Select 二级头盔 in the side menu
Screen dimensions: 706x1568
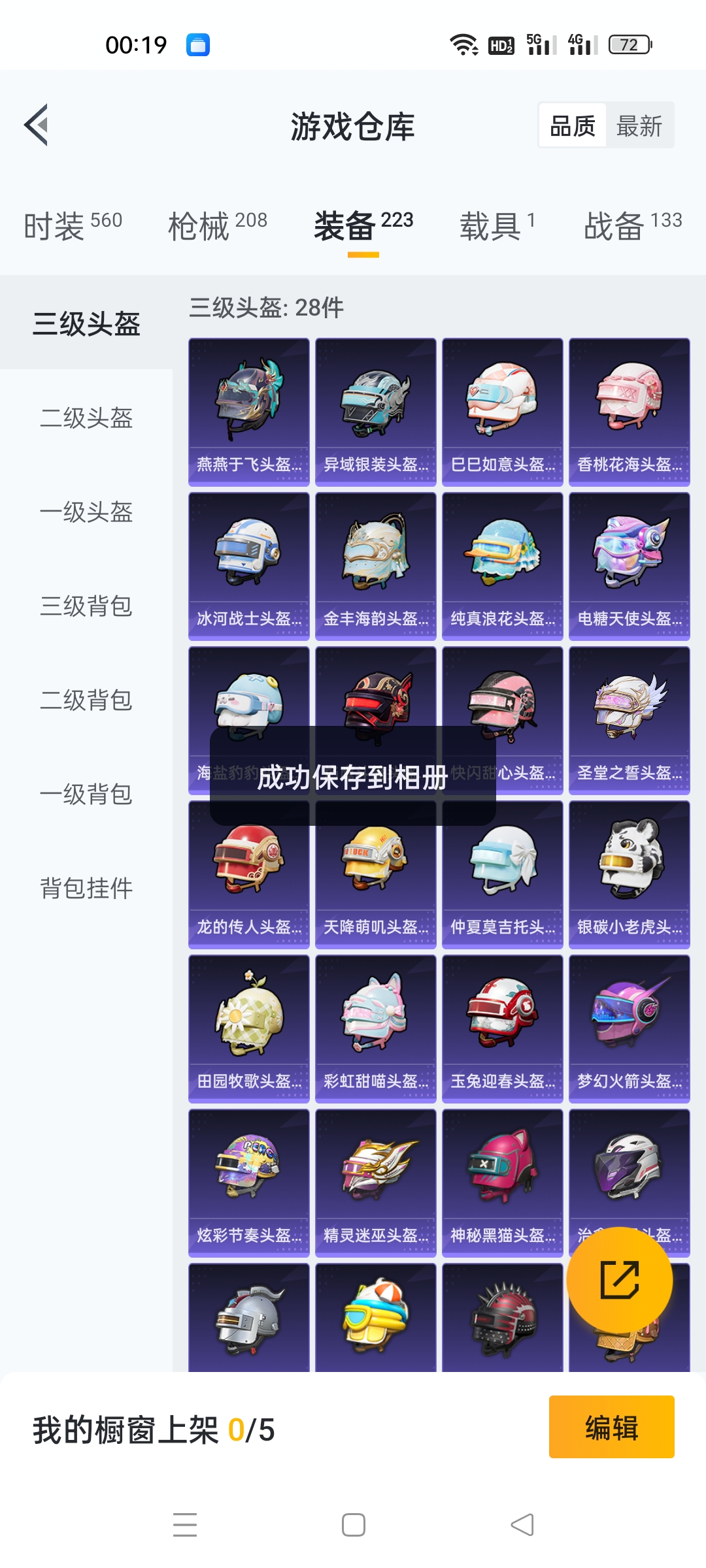[86, 418]
